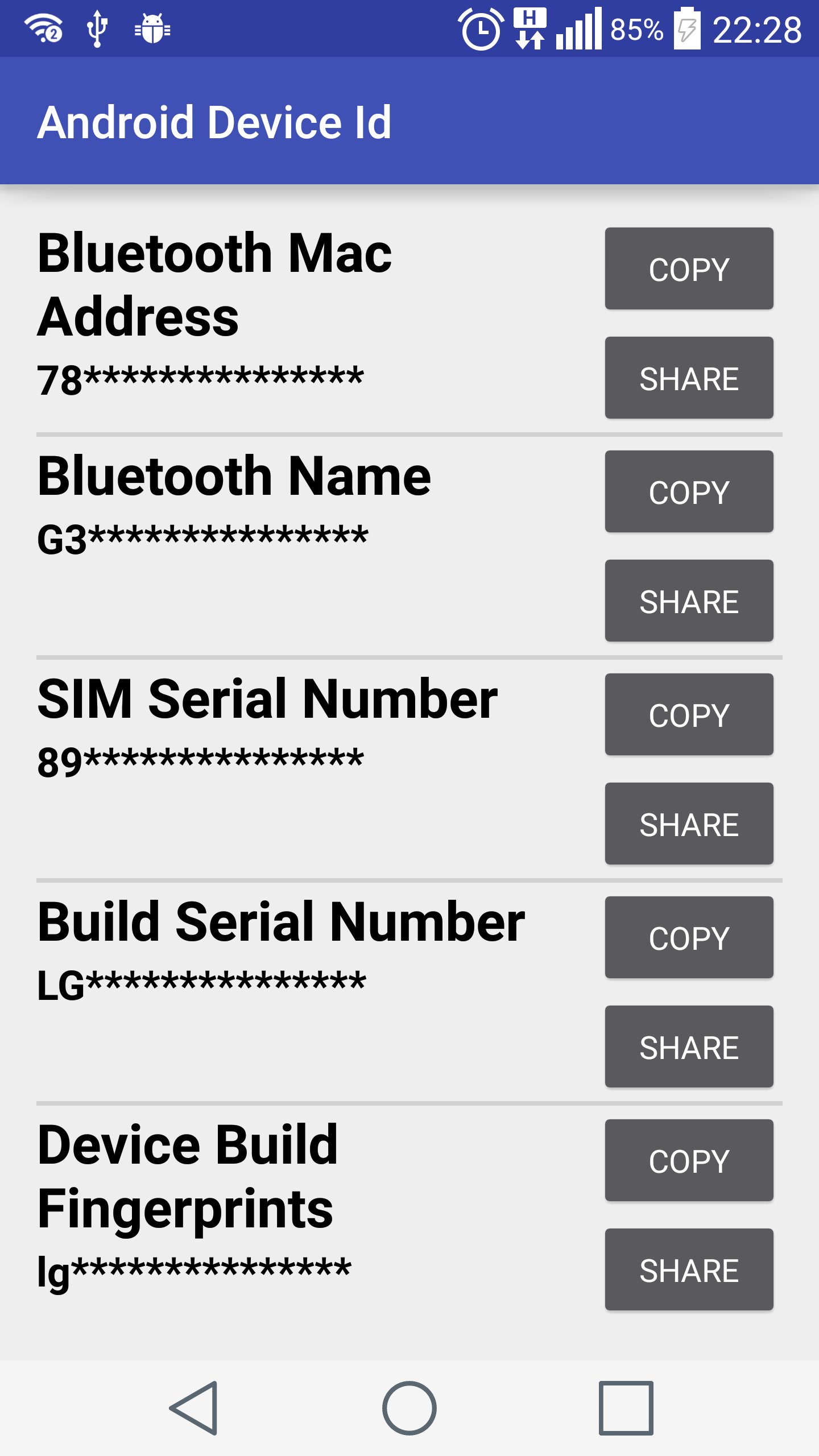Open recent apps from the navigation bar

point(626,1408)
